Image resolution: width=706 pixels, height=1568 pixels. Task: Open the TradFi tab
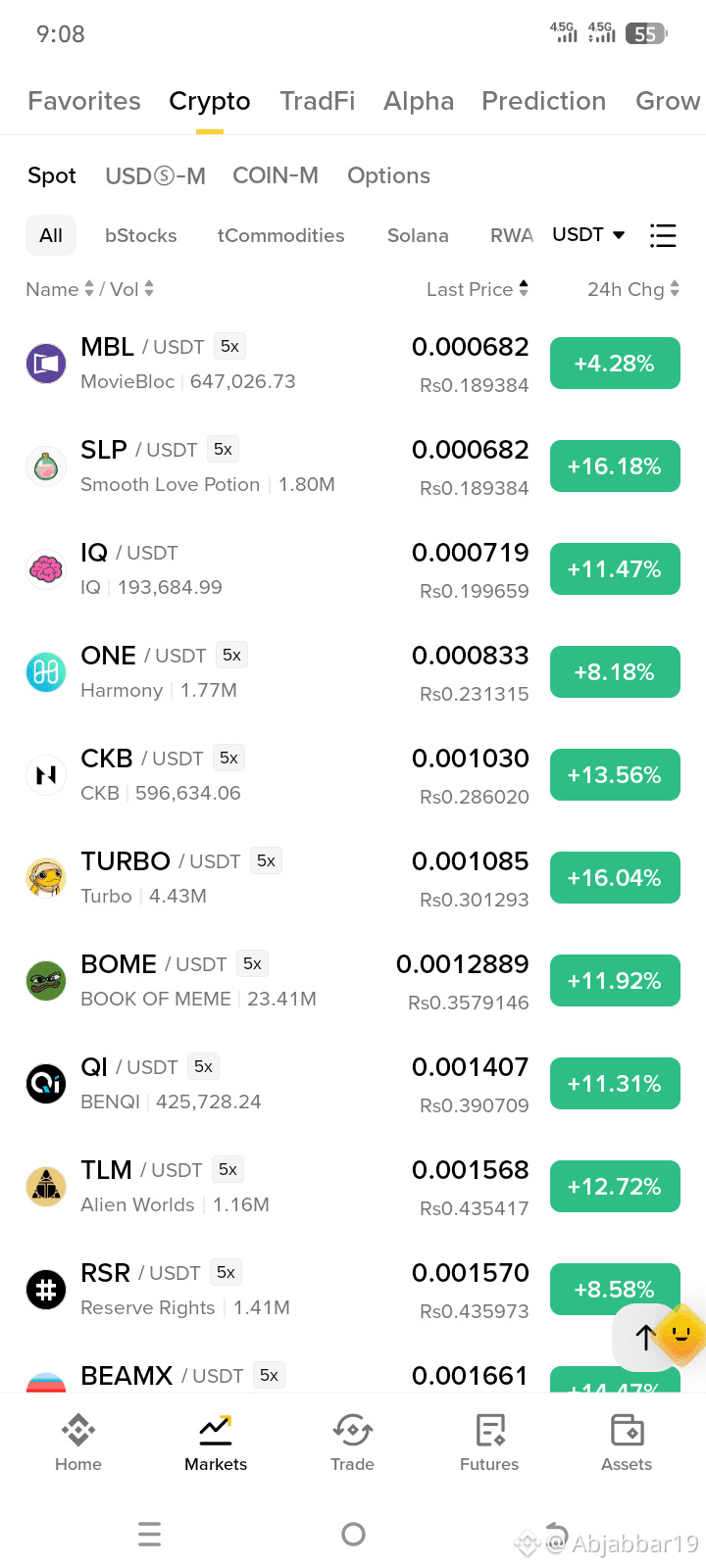coord(317,101)
